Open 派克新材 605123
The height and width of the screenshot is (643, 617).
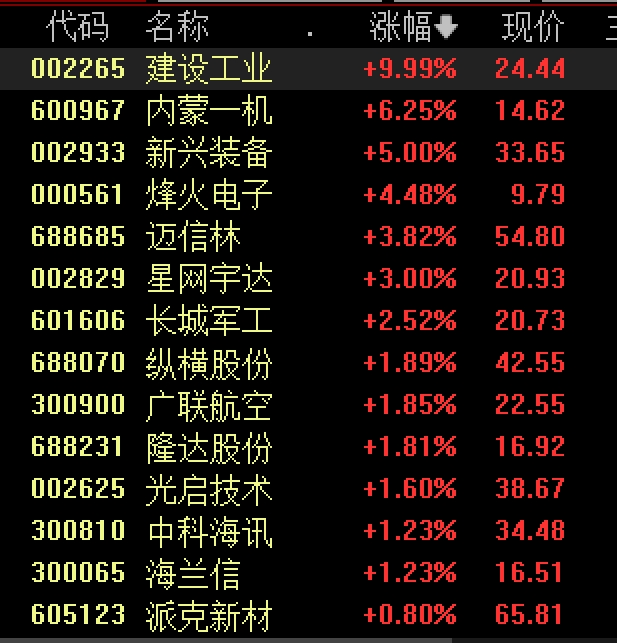click(208, 615)
